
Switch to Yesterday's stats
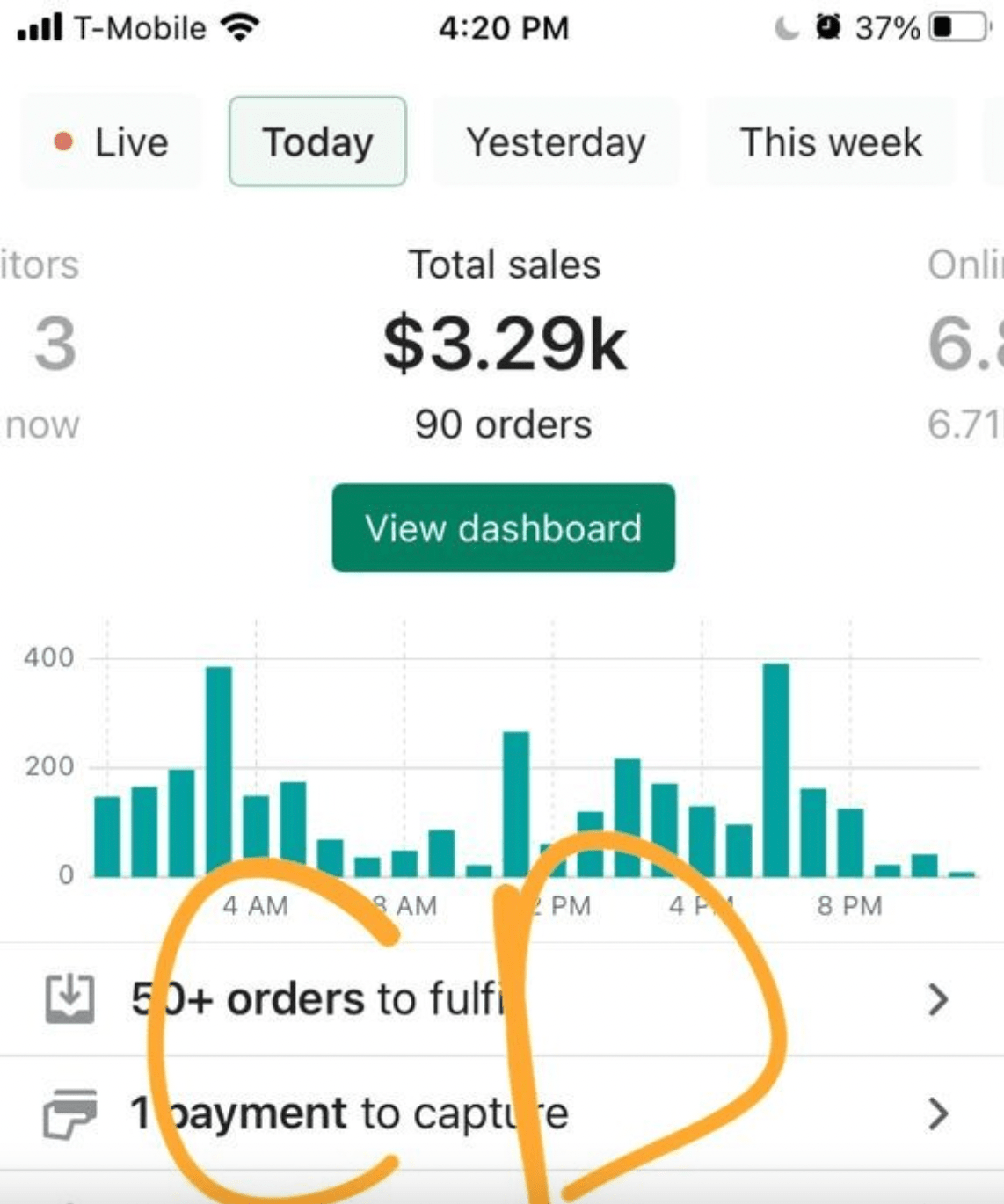556,141
